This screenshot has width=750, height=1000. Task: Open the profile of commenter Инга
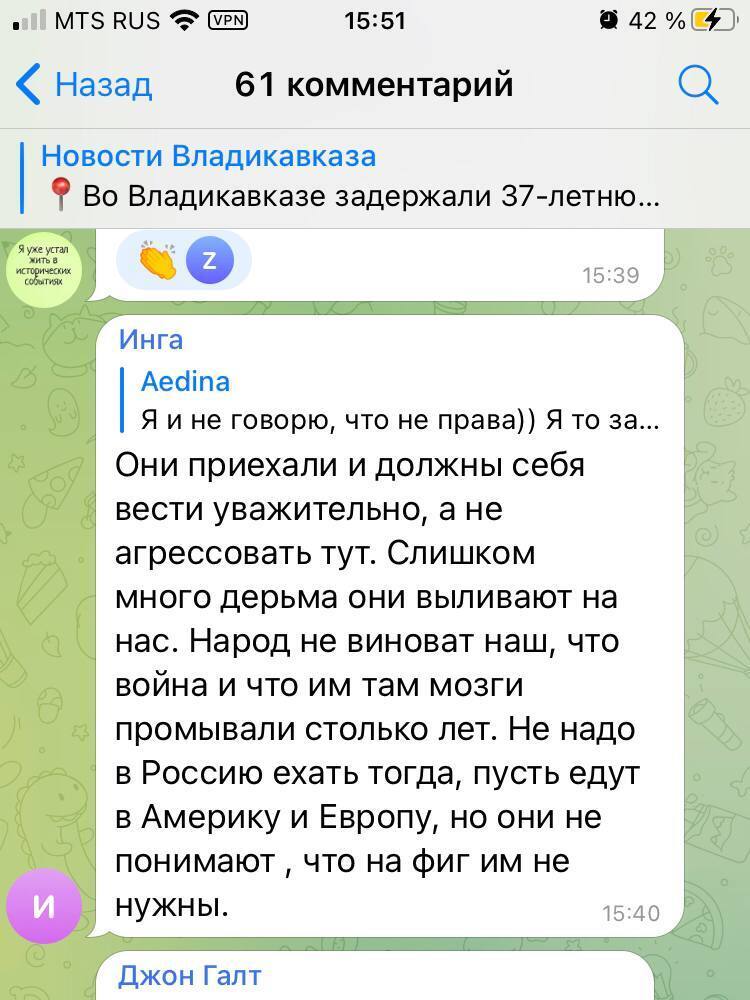coord(151,340)
